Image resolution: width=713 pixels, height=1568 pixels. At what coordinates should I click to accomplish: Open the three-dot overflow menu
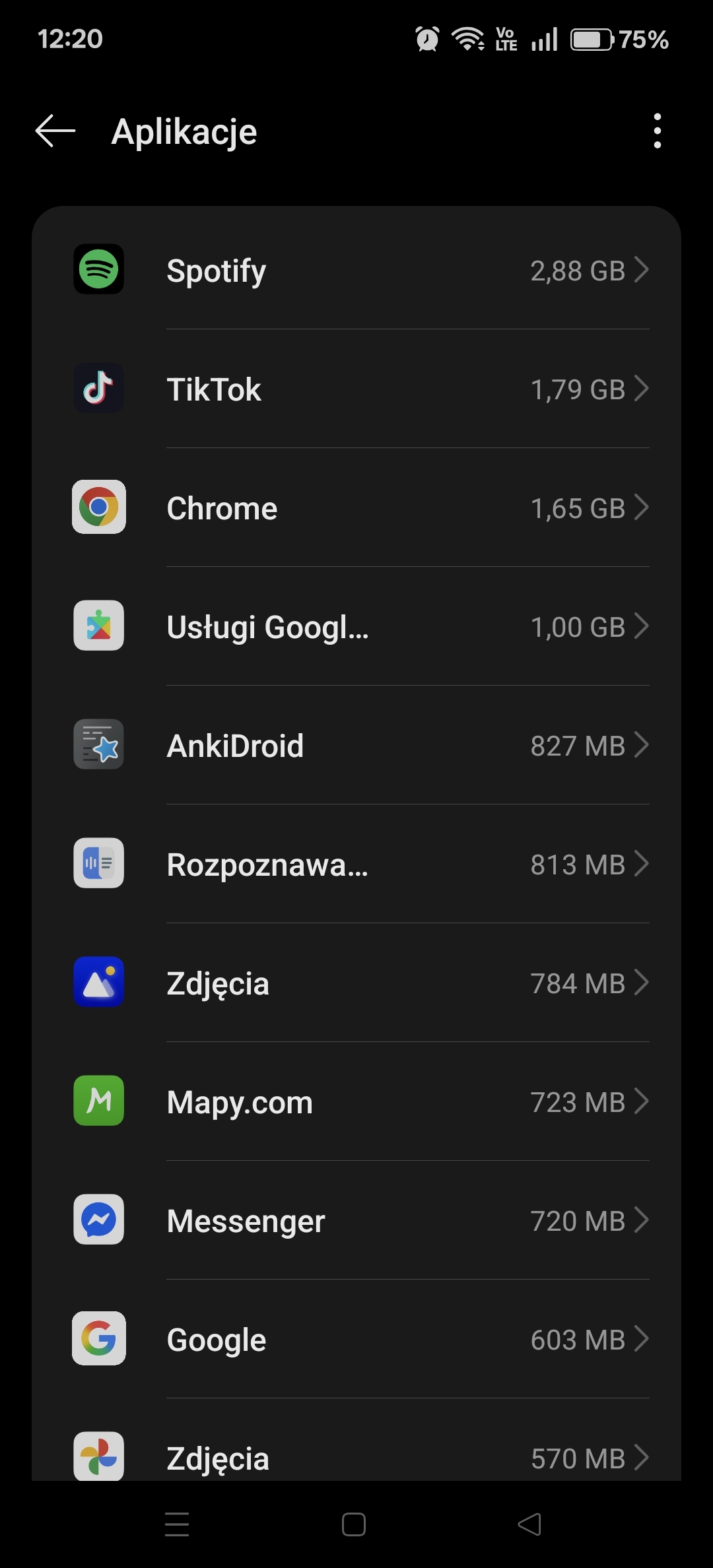657,131
